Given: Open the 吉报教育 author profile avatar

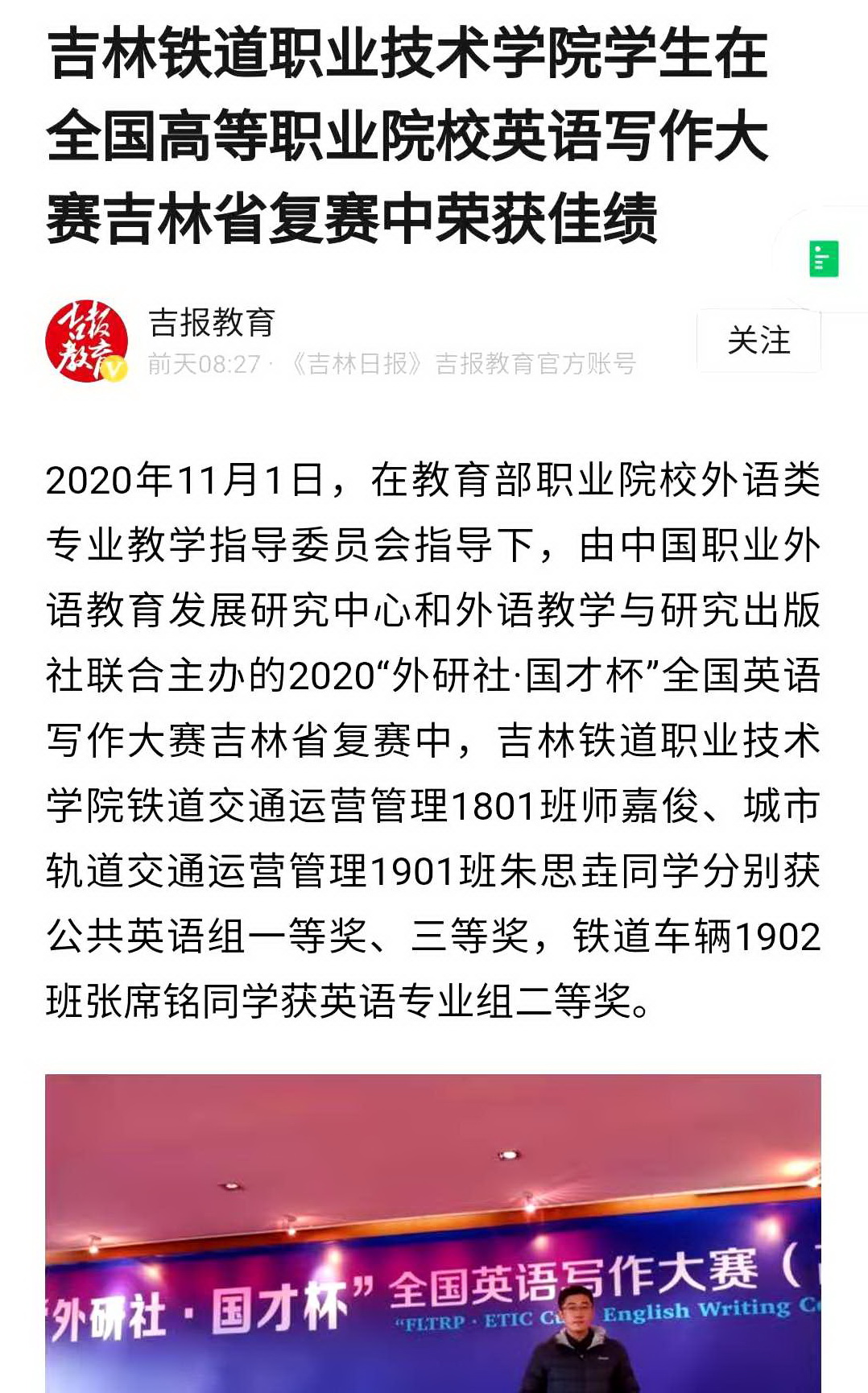Looking at the screenshot, I should [x=86, y=341].
